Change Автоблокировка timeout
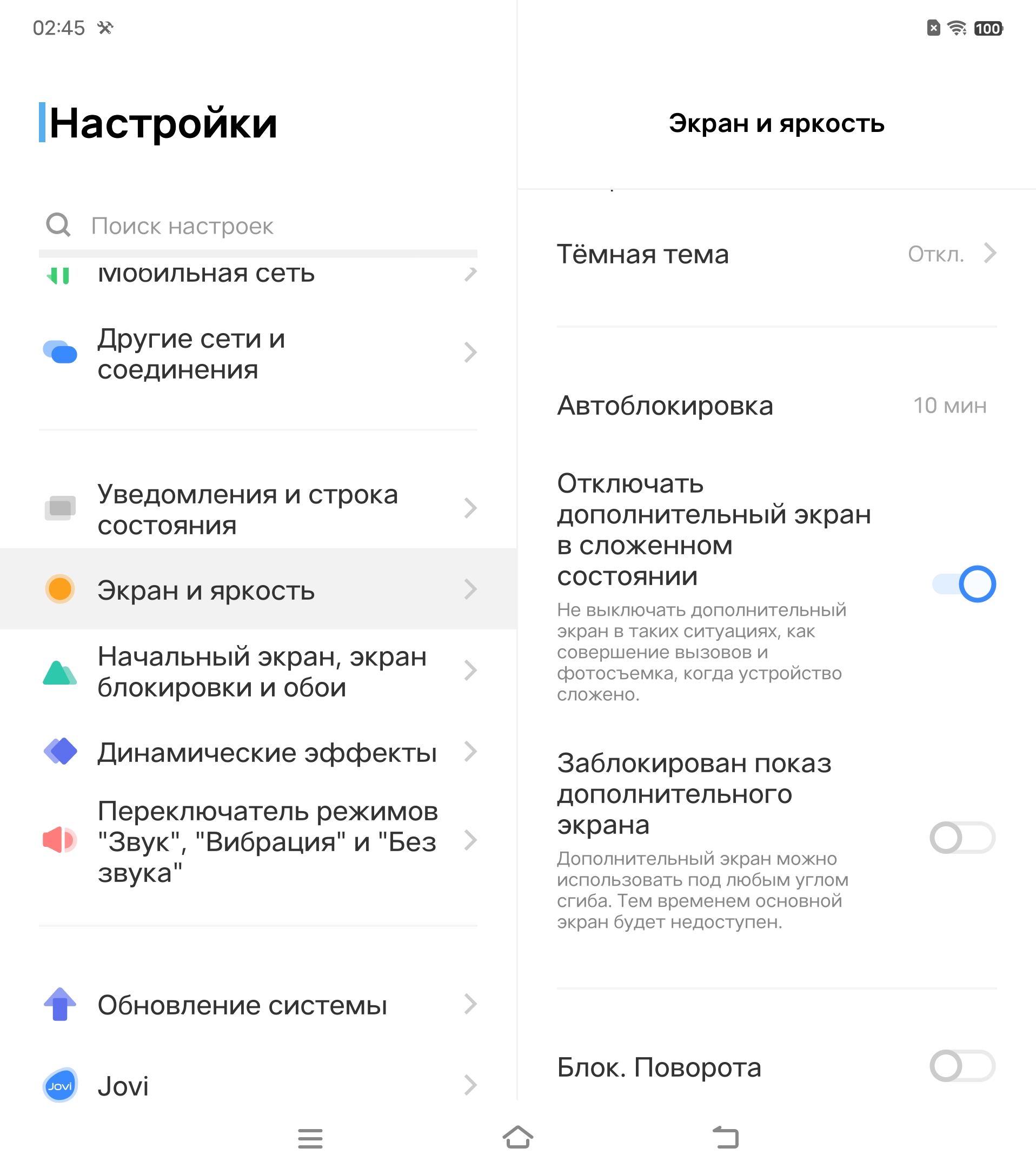Viewport: 1036px width, 1168px height. click(776, 406)
